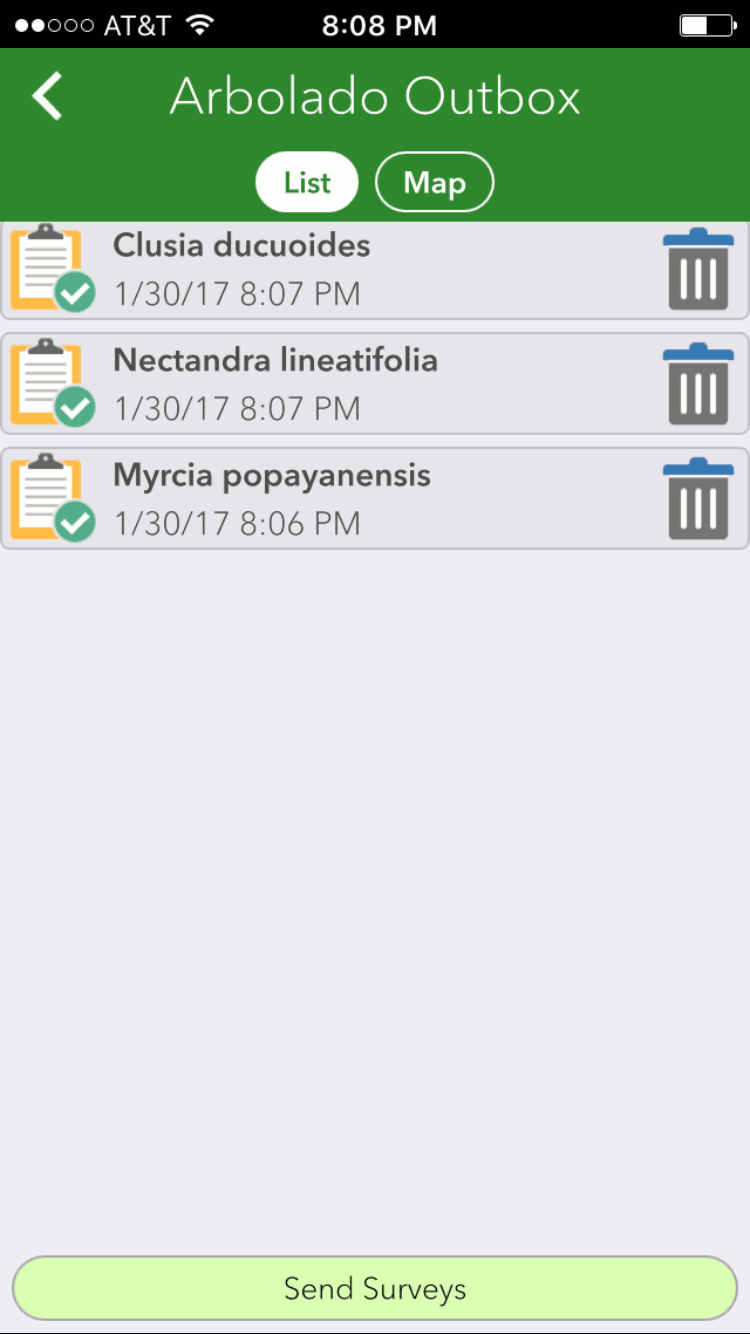Tap the Send Surveys button
750x1334 pixels.
[375, 1288]
